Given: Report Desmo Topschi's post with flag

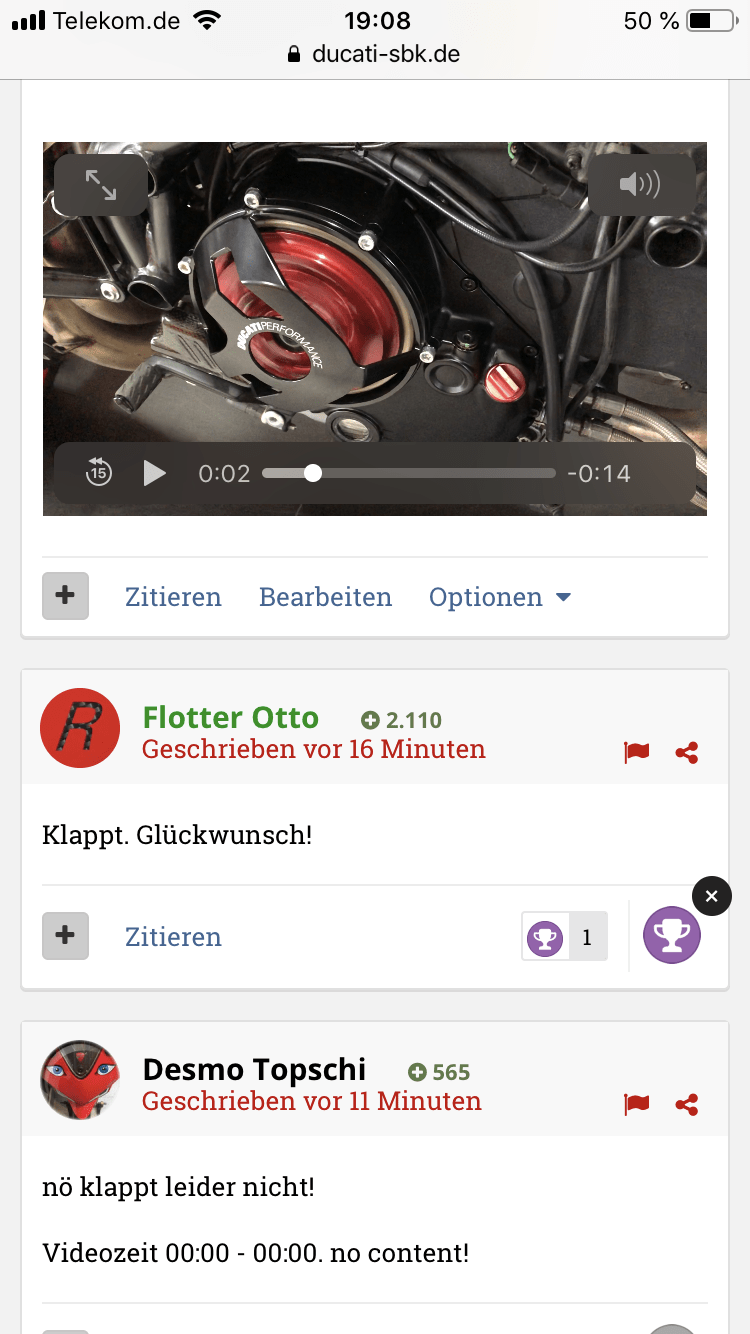Looking at the screenshot, I should (636, 1105).
